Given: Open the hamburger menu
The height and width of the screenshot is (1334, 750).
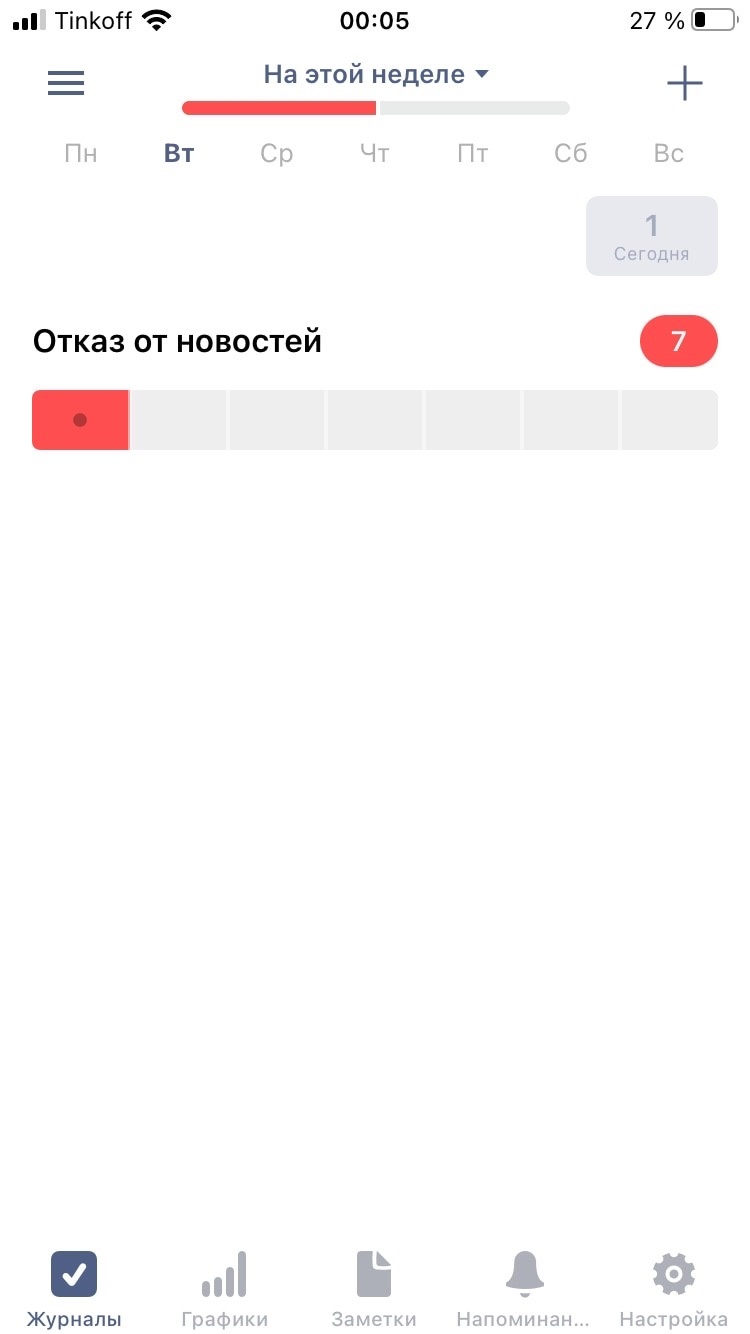Looking at the screenshot, I should pyautogui.click(x=66, y=83).
